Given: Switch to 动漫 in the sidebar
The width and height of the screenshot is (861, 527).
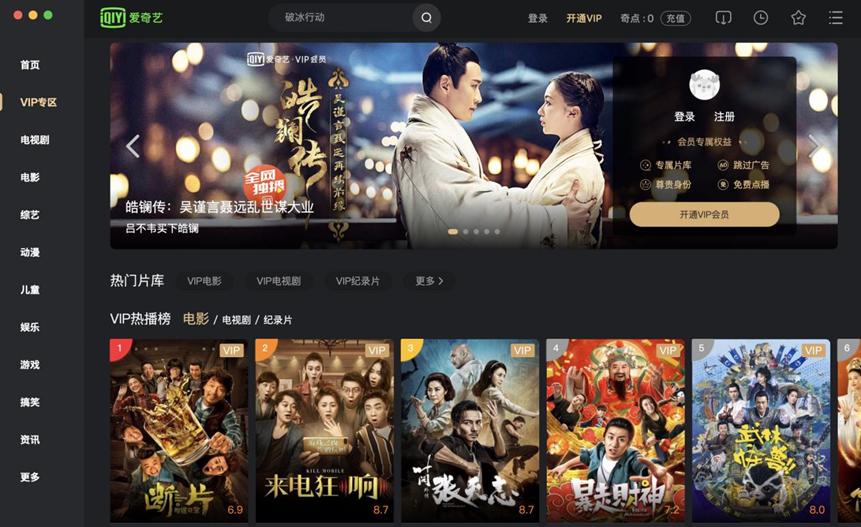Looking at the screenshot, I should click(30, 252).
